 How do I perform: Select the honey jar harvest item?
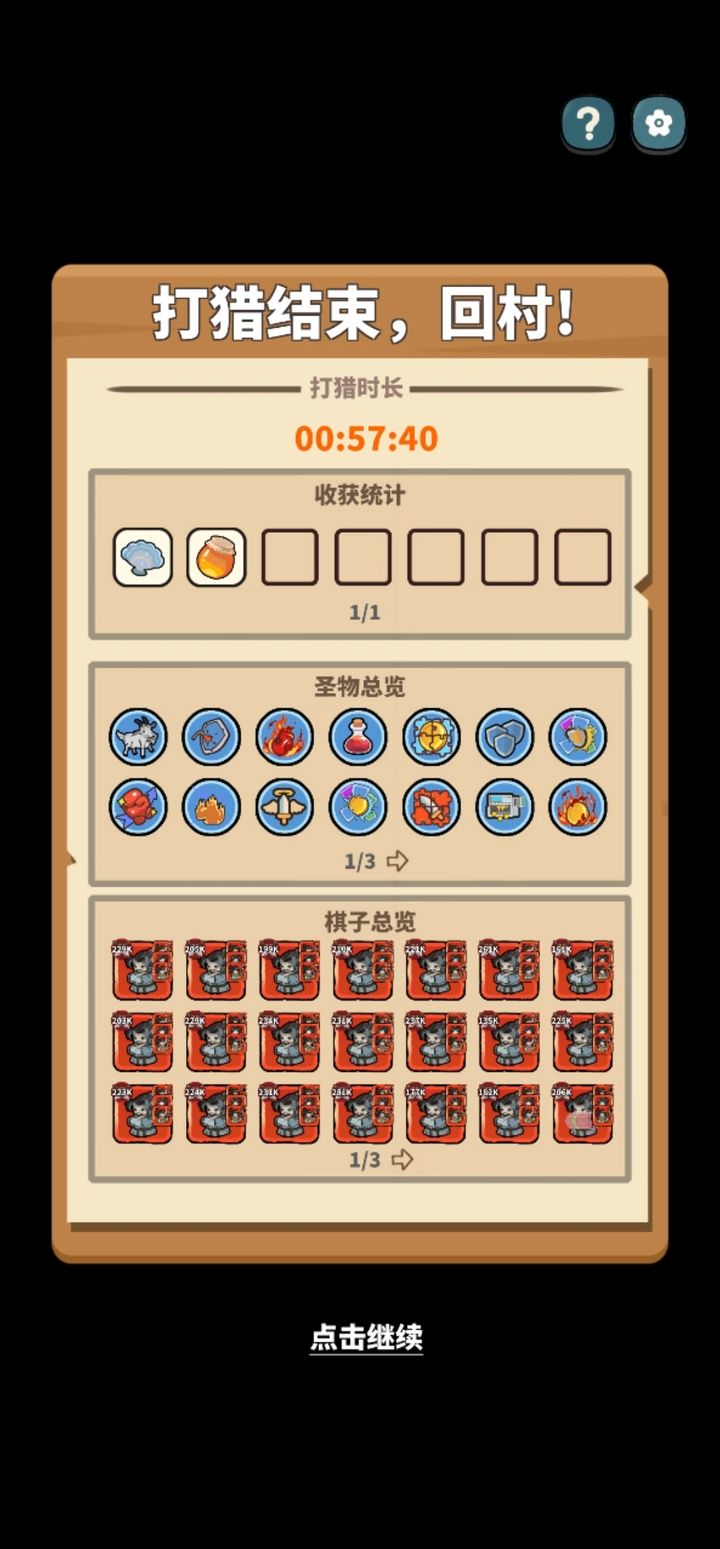click(x=216, y=559)
